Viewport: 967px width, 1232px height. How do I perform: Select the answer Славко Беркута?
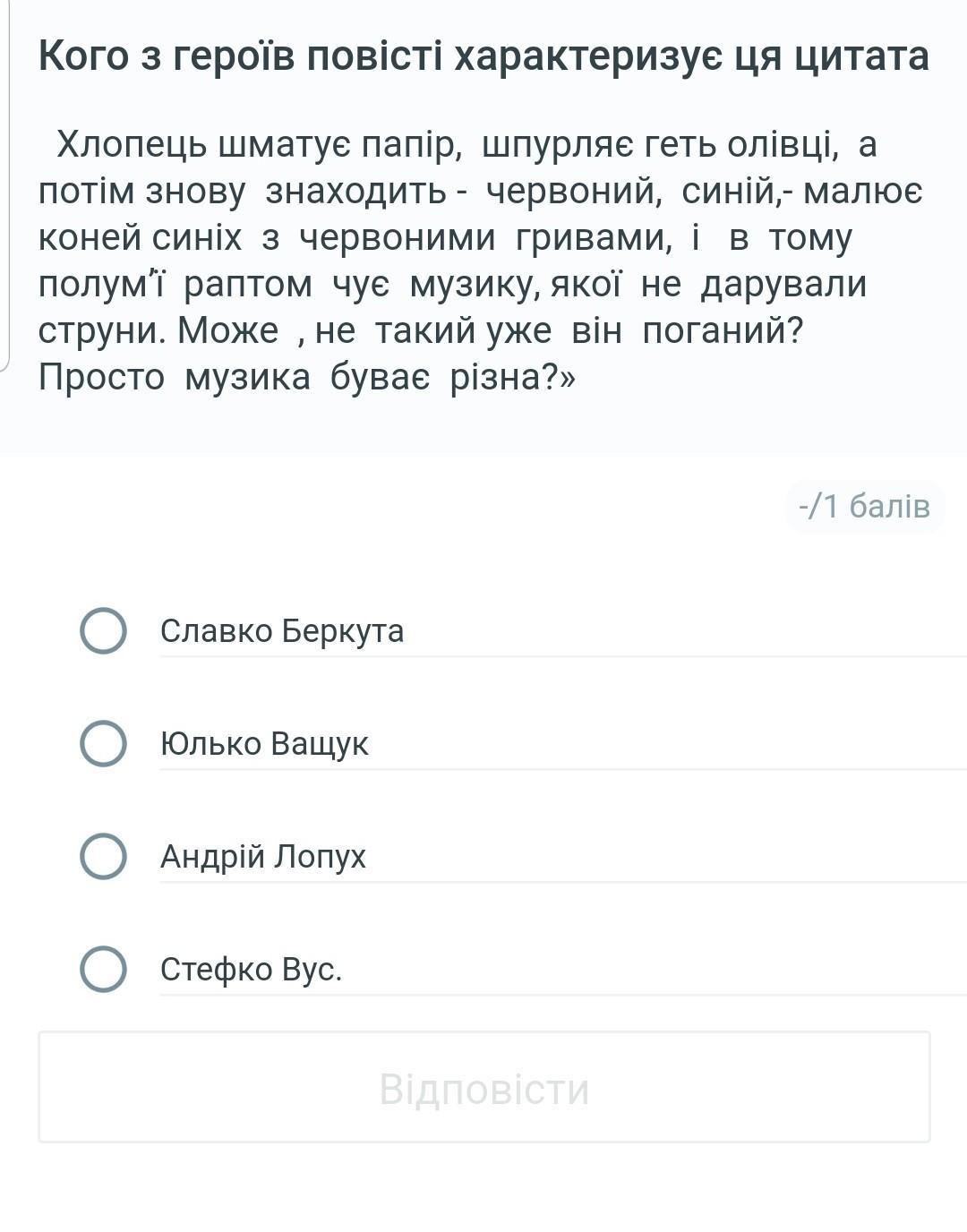point(103,630)
